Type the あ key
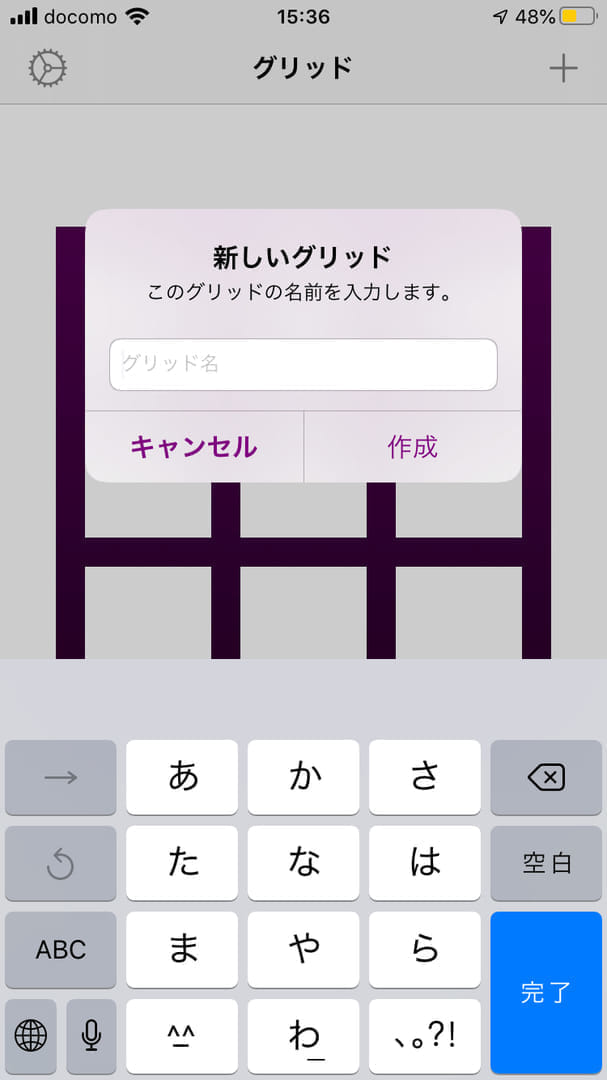 [183, 777]
